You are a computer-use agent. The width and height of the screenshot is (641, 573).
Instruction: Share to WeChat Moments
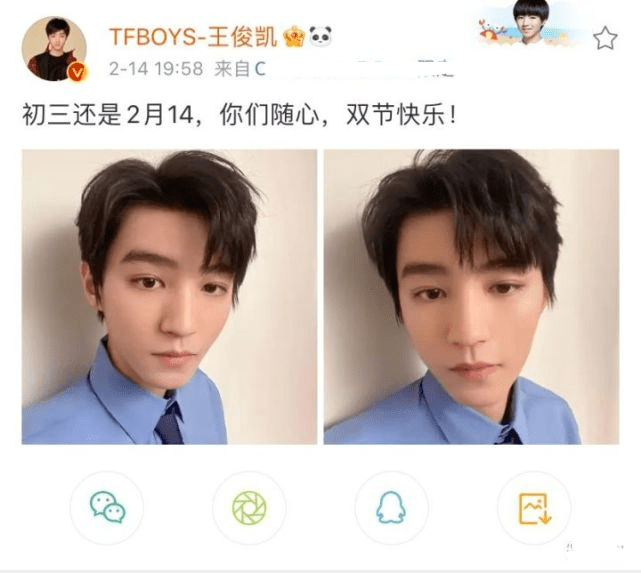click(249, 508)
